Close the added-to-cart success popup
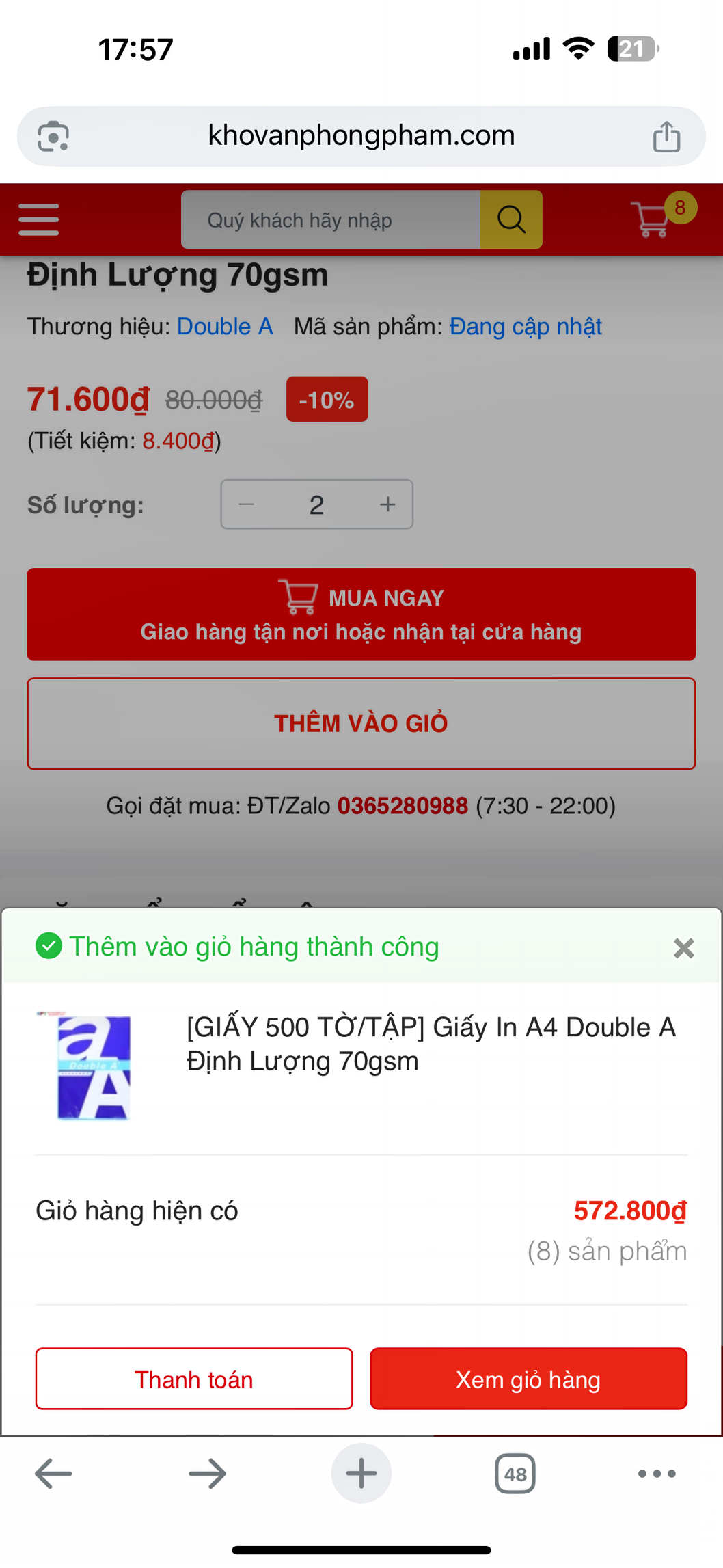 click(x=683, y=948)
